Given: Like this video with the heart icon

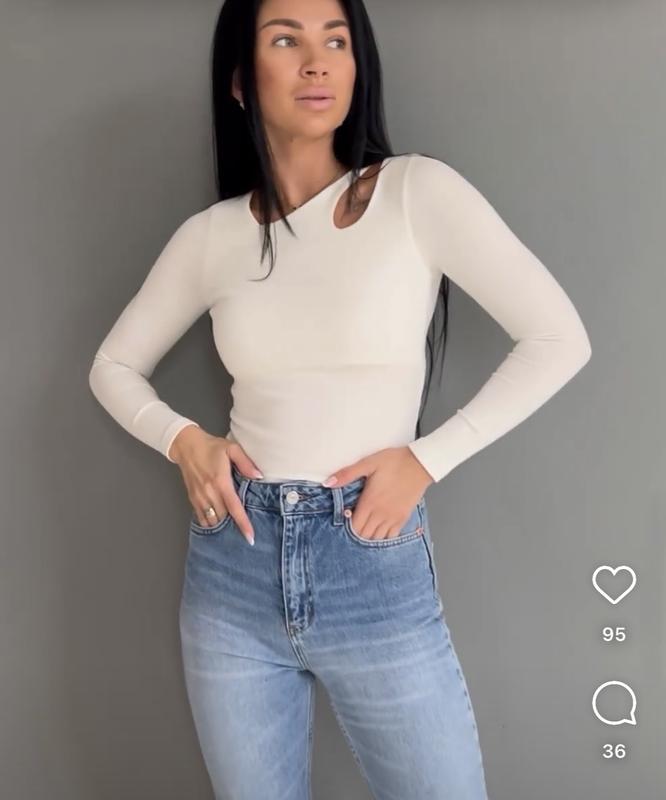Looking at the screenshot, I should pyautogui.click(x=614, y=585).
